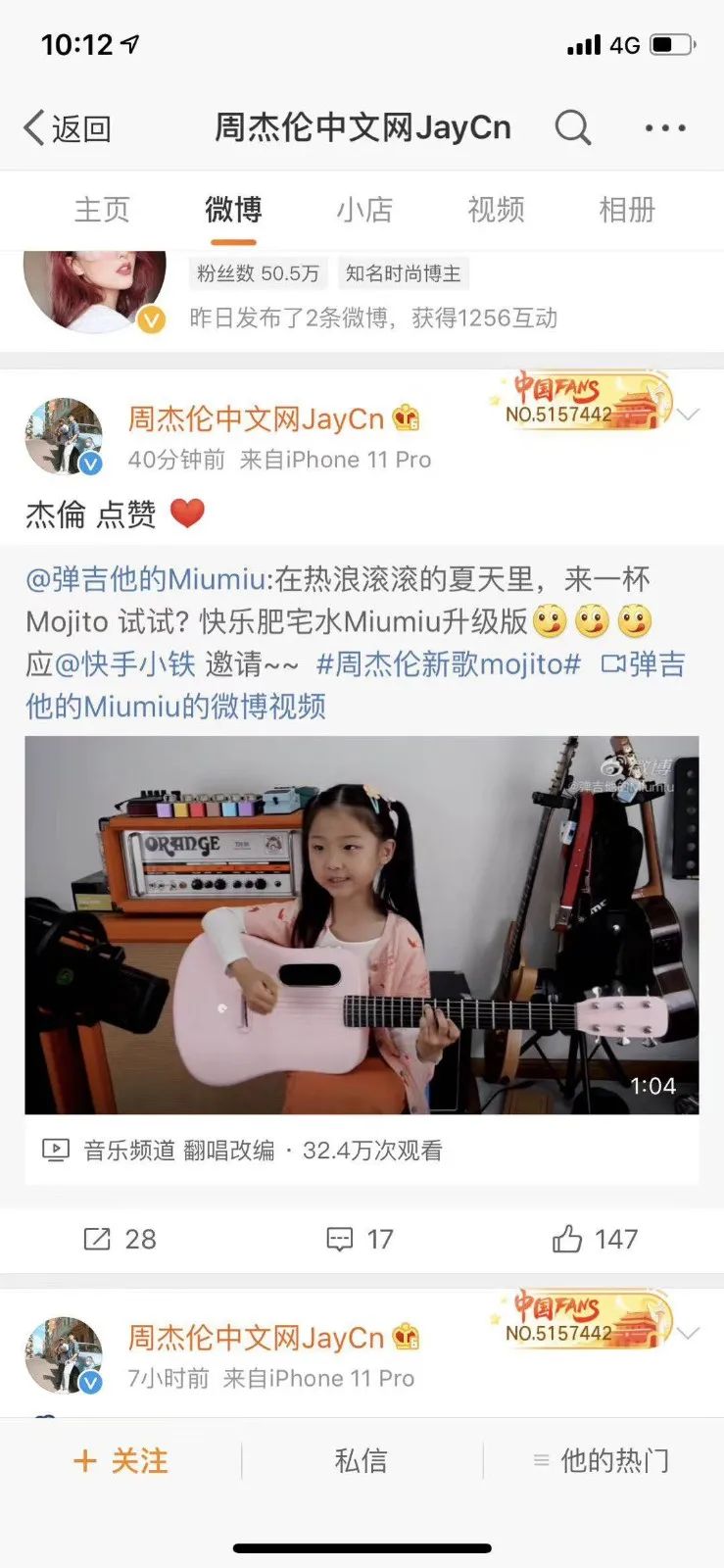Send a private message via 私信
Image resolution: width=724 pixels, height=1568 pixels.
click(362, 1461)
